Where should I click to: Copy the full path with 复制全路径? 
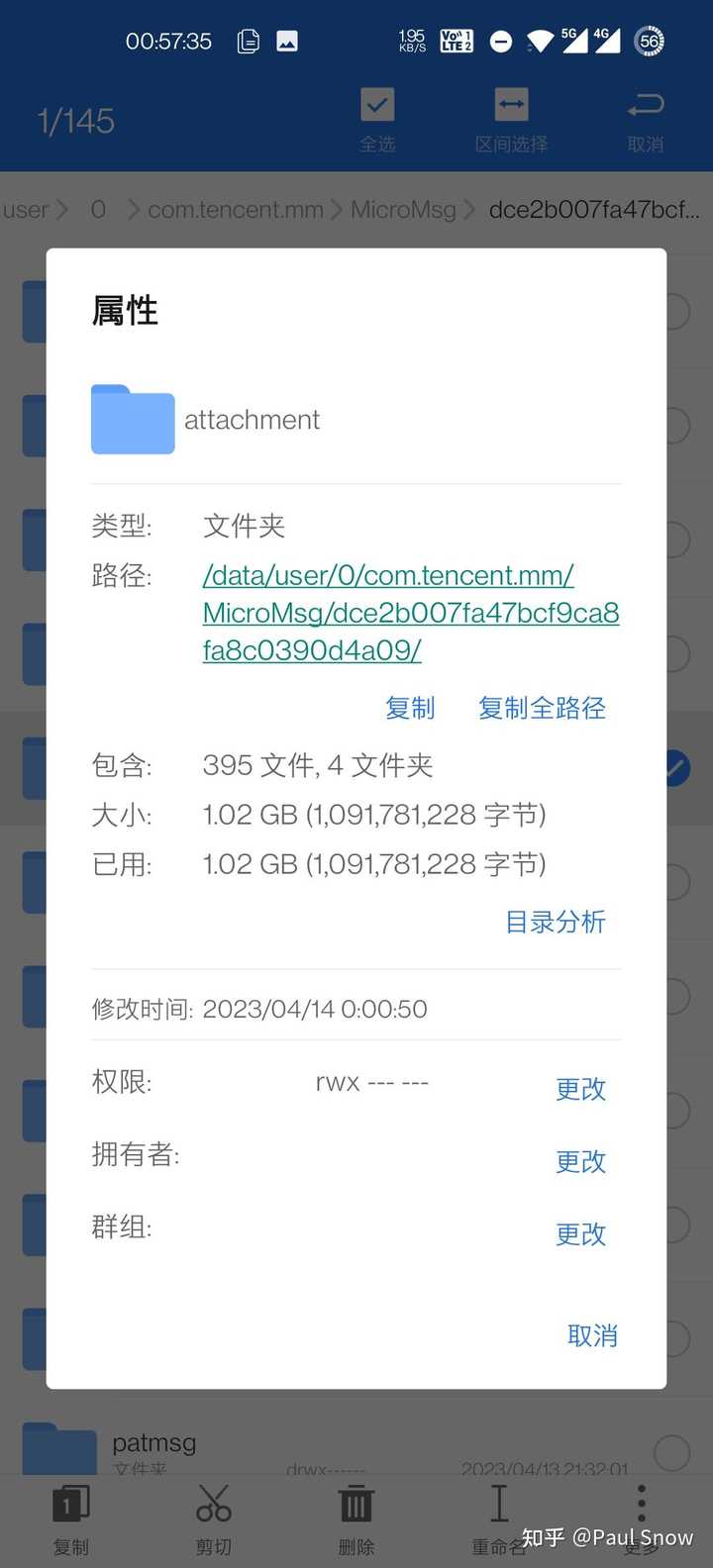(542, 708)
